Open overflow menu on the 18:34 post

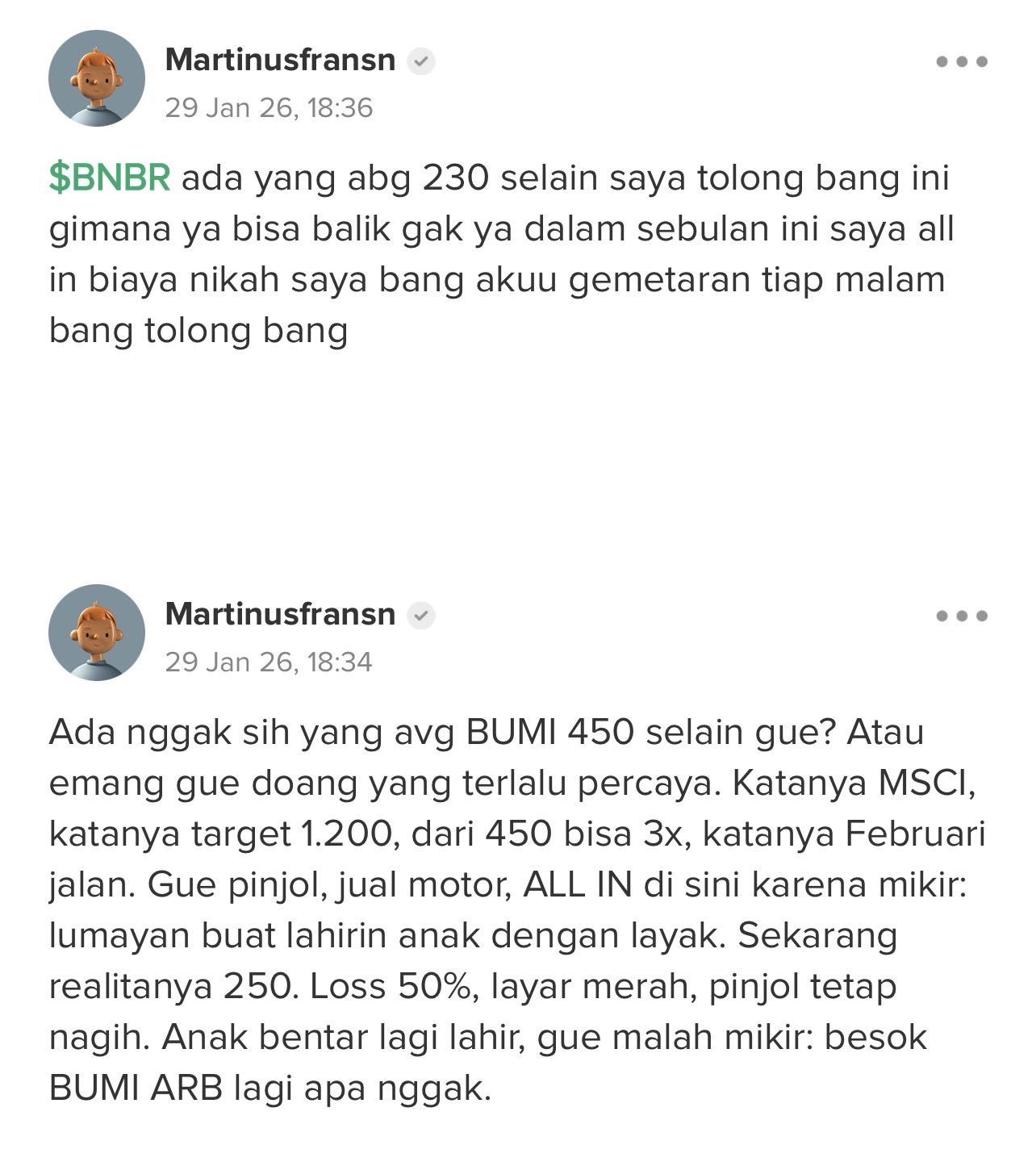tap(962, 616)
